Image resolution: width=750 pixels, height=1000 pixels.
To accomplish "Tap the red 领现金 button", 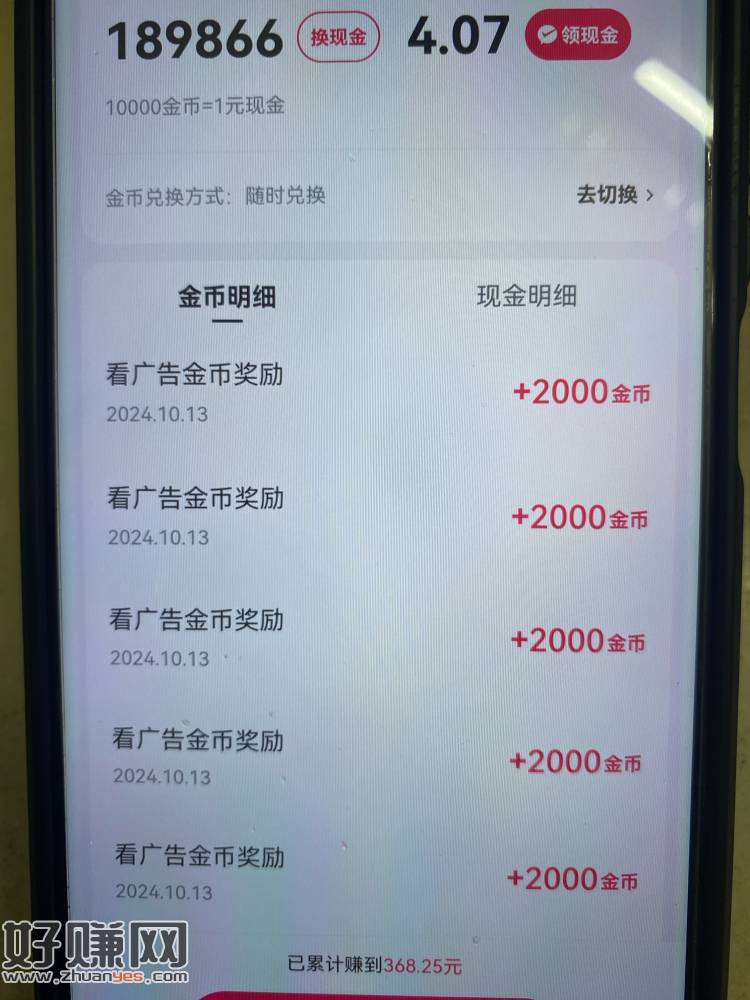I will coord(578,37).
